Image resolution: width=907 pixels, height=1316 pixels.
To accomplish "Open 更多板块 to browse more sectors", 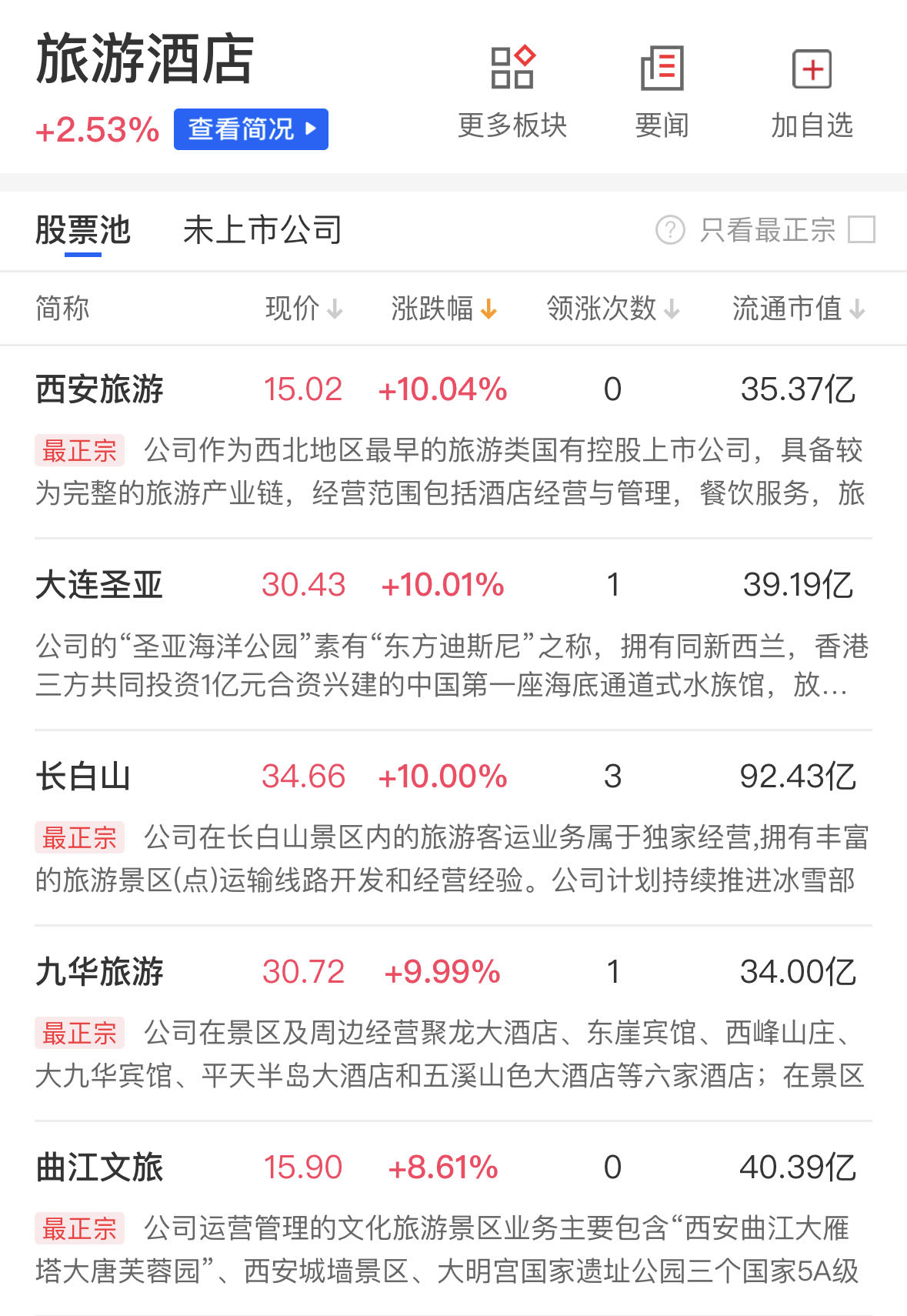I will 512,92.
